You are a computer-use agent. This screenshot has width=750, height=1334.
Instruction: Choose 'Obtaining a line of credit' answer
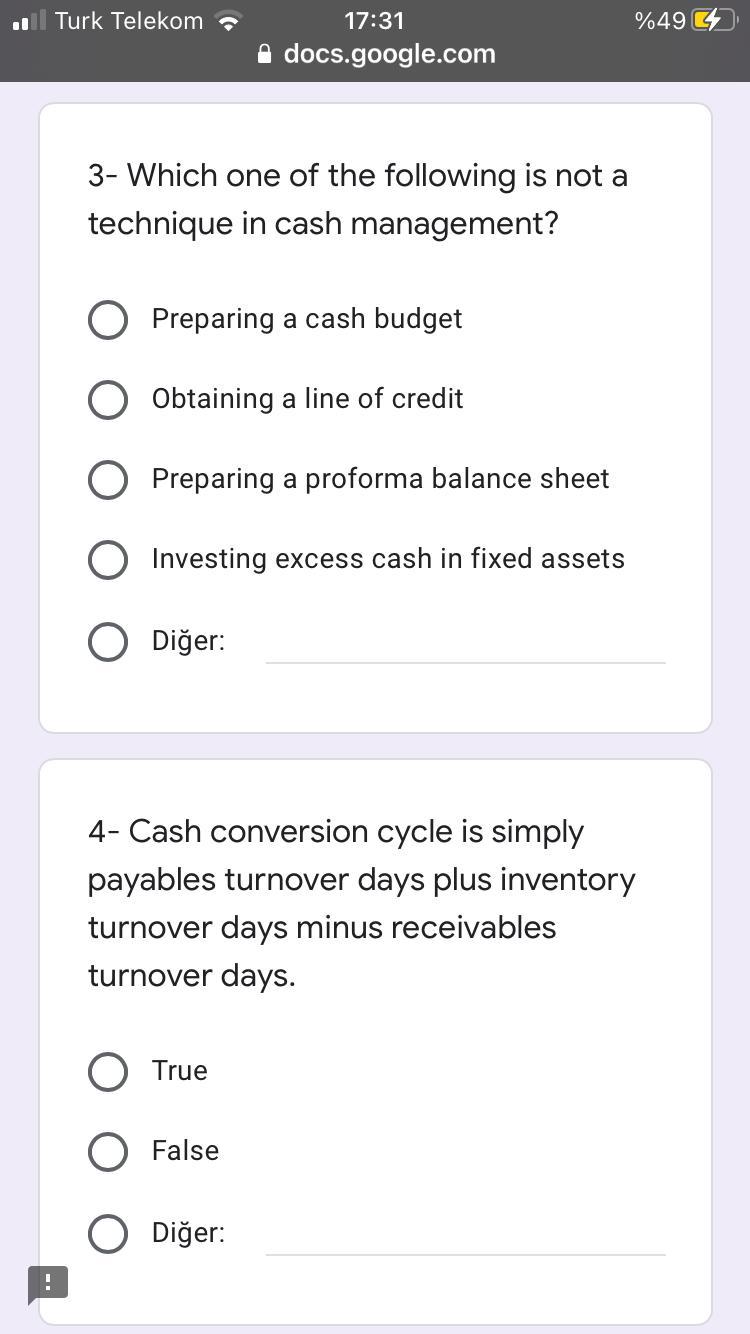pyautogui.click(x=108, y=400)
